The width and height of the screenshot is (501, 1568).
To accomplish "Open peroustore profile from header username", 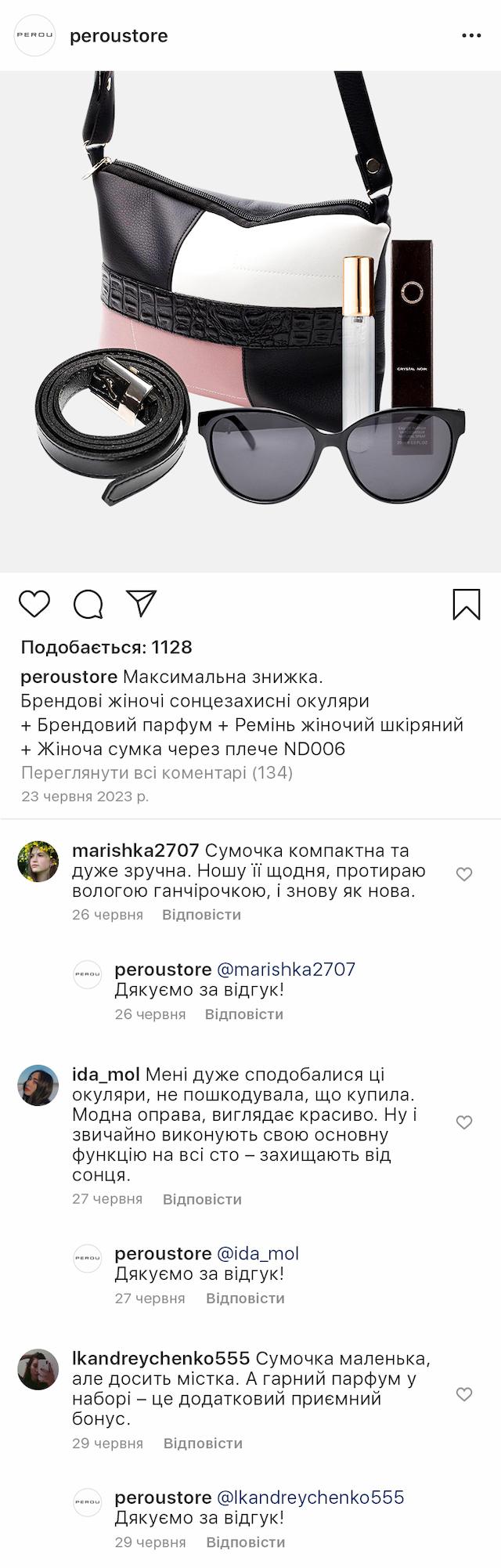I will pyautogui.click(x=118, y=36).
